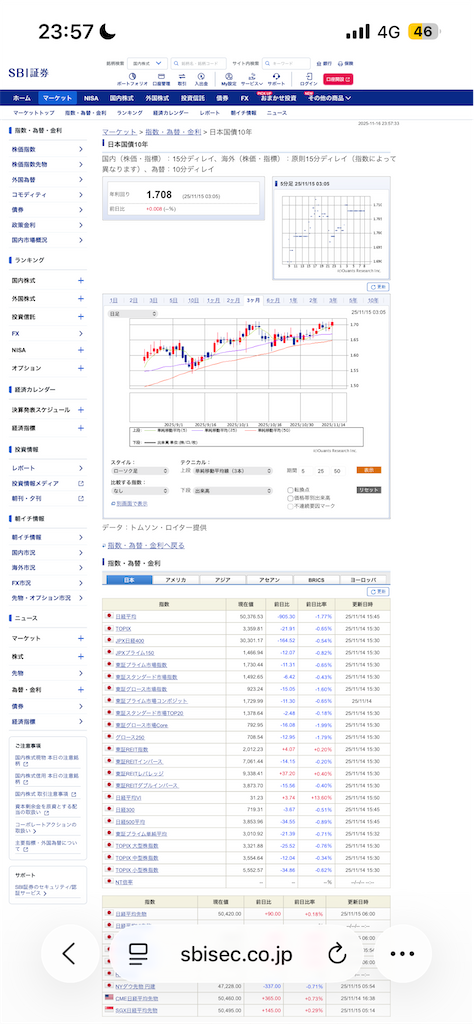Open the 日経平均 index link
This screenshot has height=1024, width=474.
tap(125, 616)
